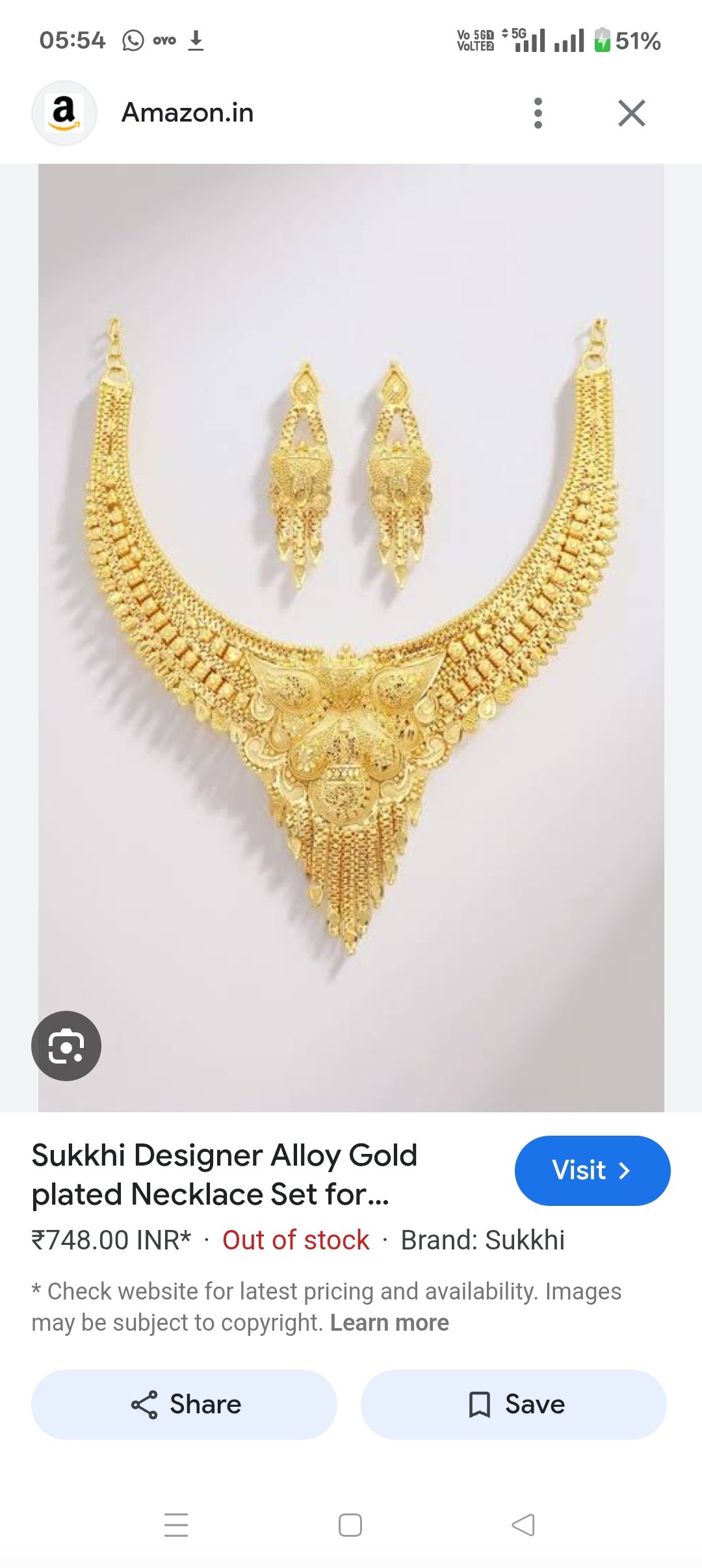Open the Sukkhi Designer Alloy necklace title

pyautogui.click(x=224, y=1174)
